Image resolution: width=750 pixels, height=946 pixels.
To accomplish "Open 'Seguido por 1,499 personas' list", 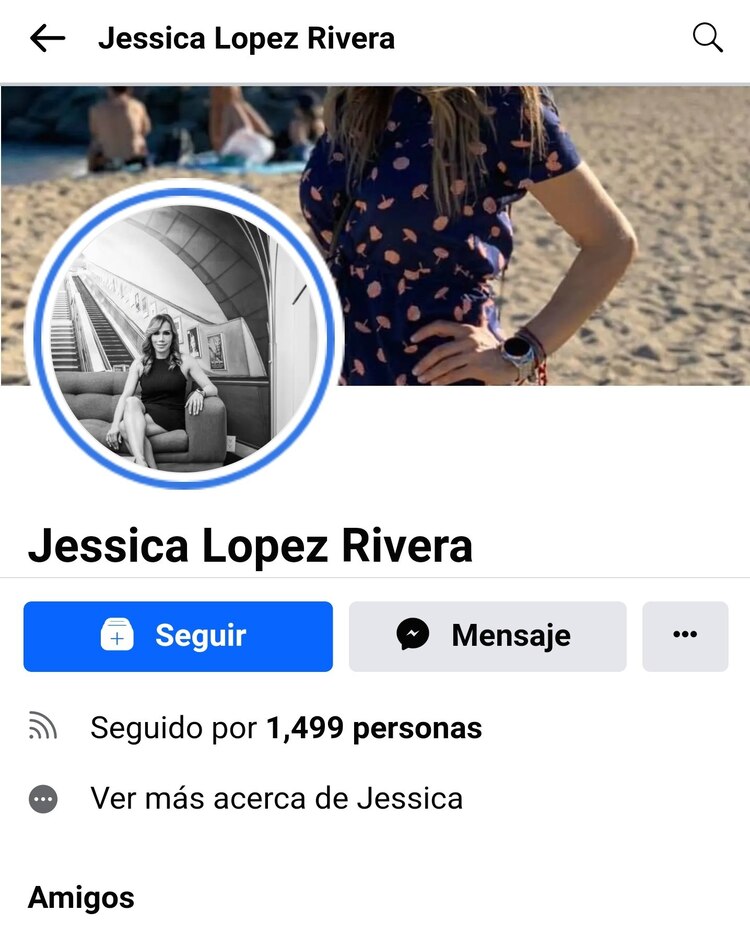I will click(286, 727).
